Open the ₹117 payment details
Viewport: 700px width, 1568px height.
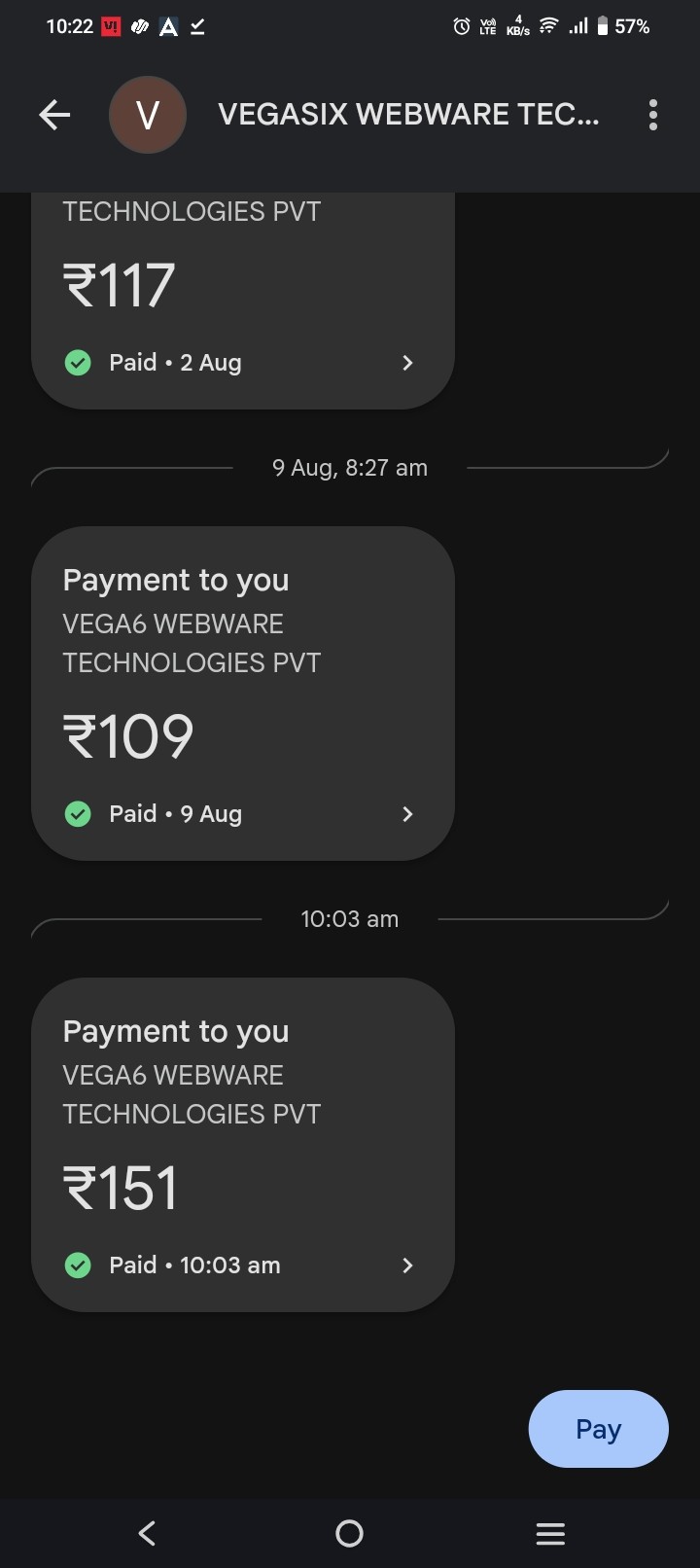tap(243, 311)
